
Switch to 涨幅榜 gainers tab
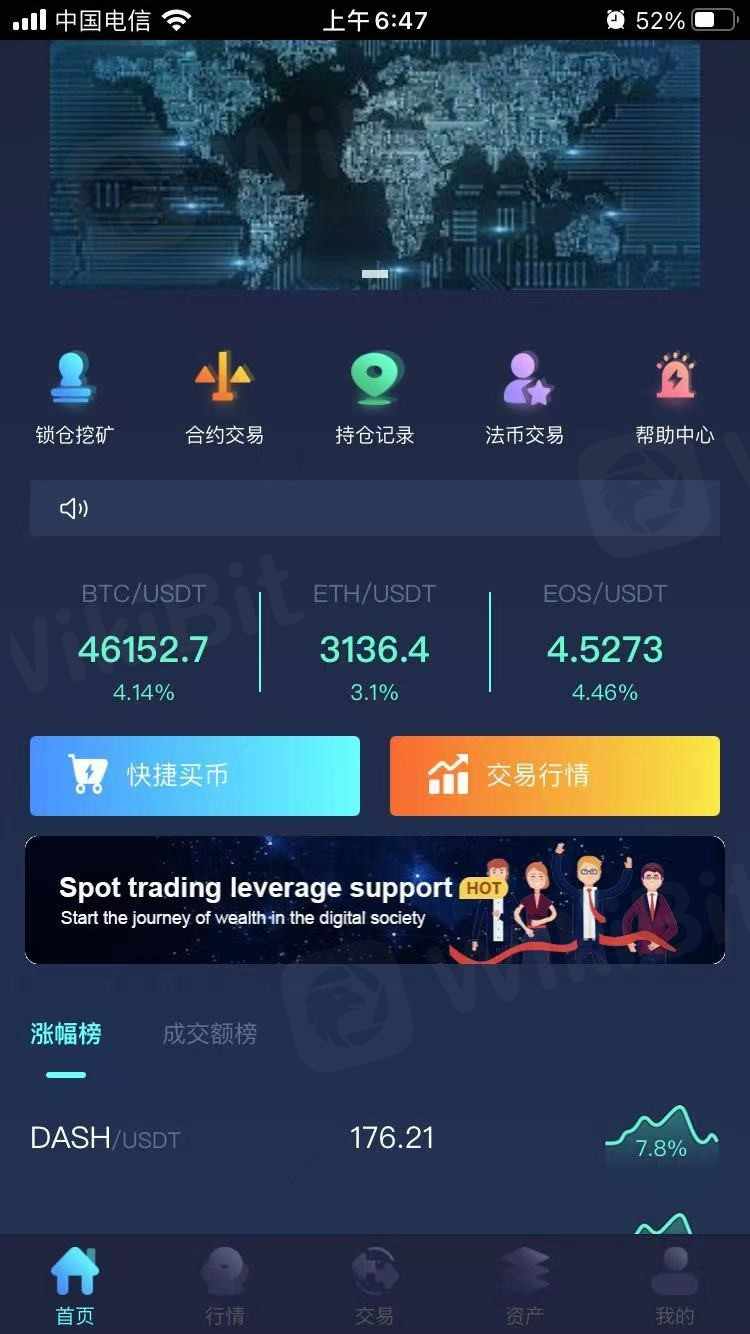[x=66, y=1034]
